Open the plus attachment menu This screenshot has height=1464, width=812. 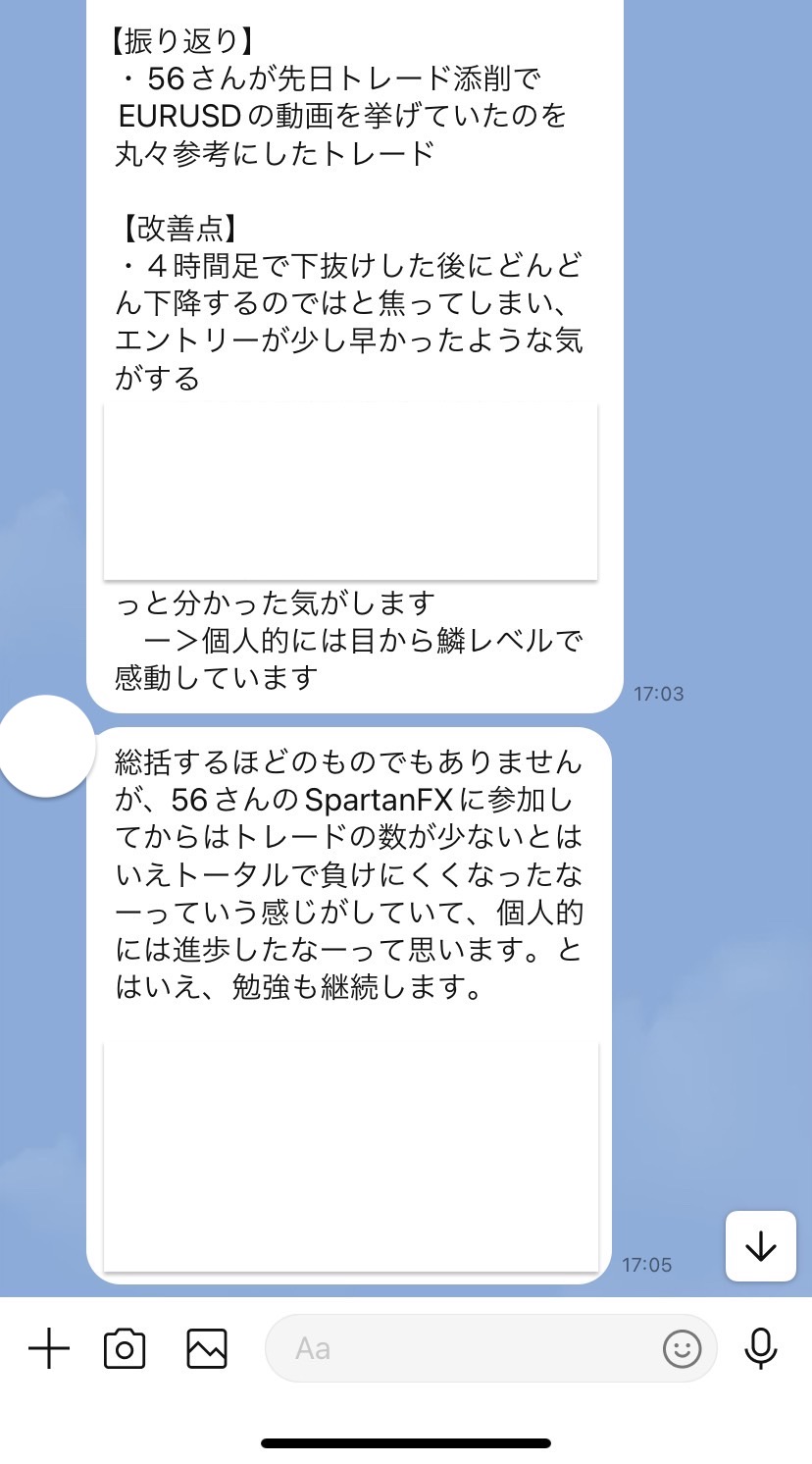pyautogui.click(x=49, y=1349)
